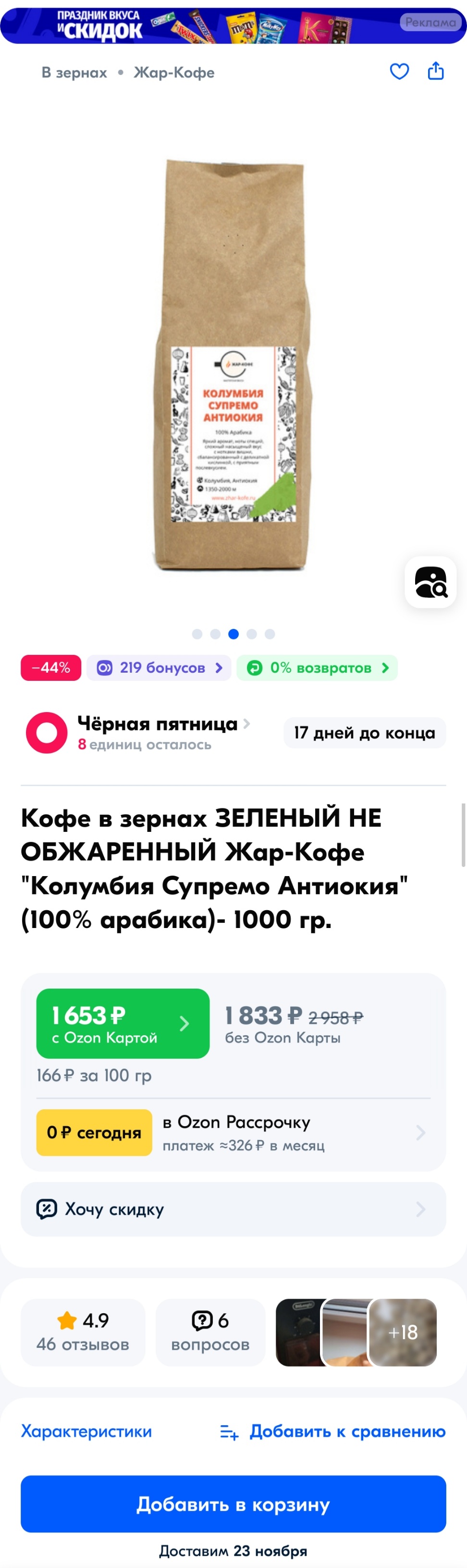Open the Праздник вкуса и скидок banner
This screenshot has width=467, height=1568.
pos(201,25)
